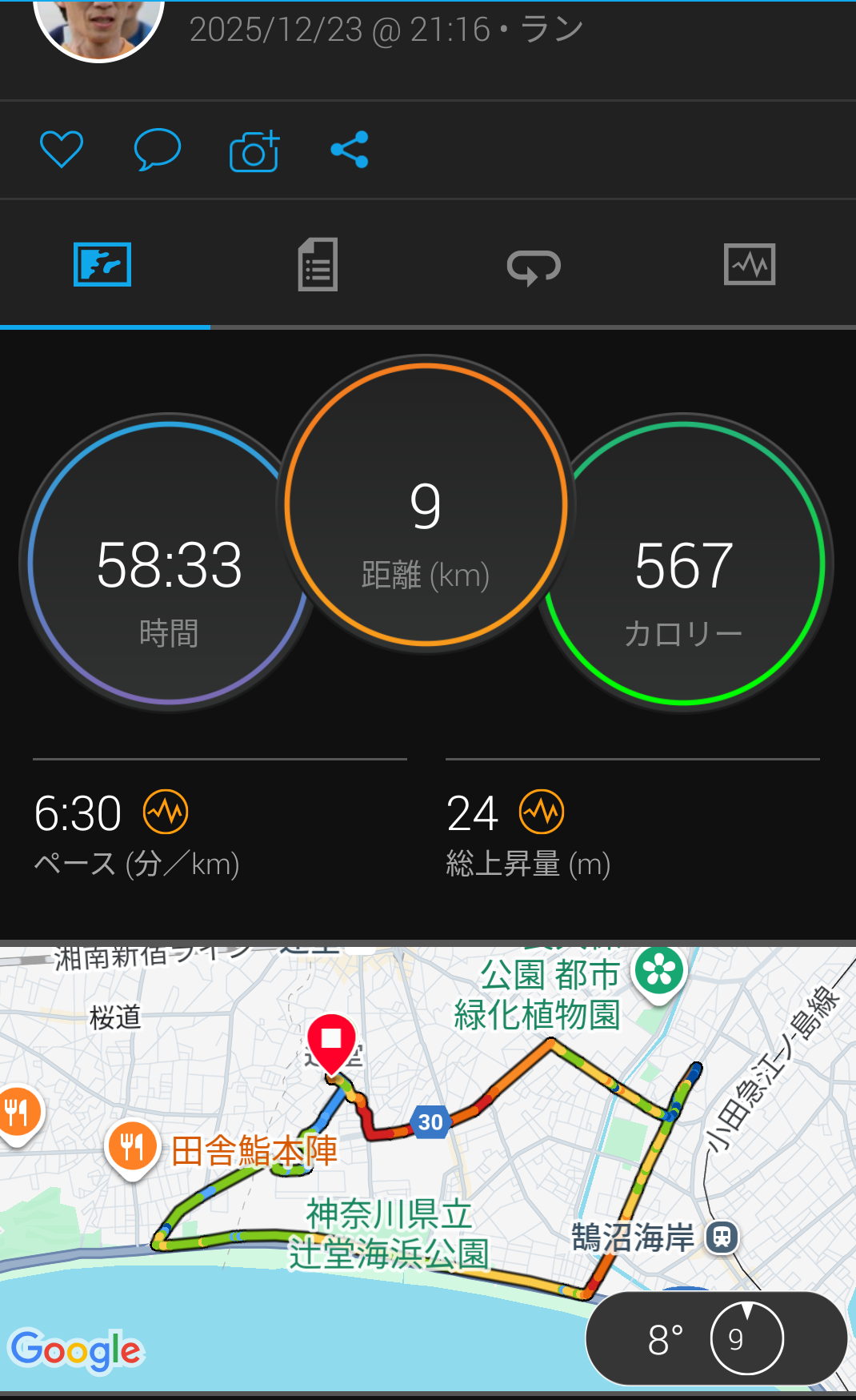Screen dimensions: 856x1400
Task: Switch to the overview tab
Action: coord(102,265)
